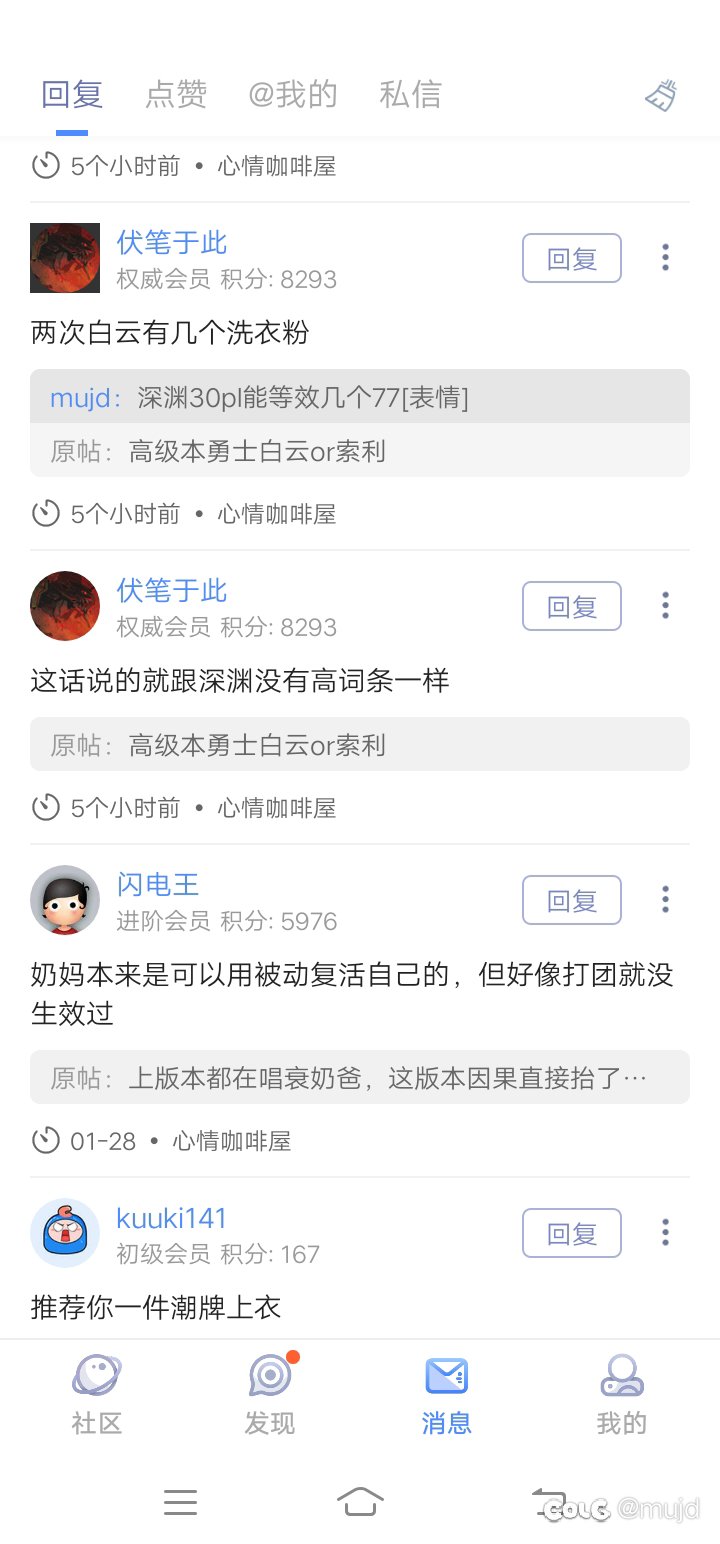Open the overflow menu beside 闪电王
Image resolution: width=720 pixels, height=1544 pixels.
tap(665, 899)
